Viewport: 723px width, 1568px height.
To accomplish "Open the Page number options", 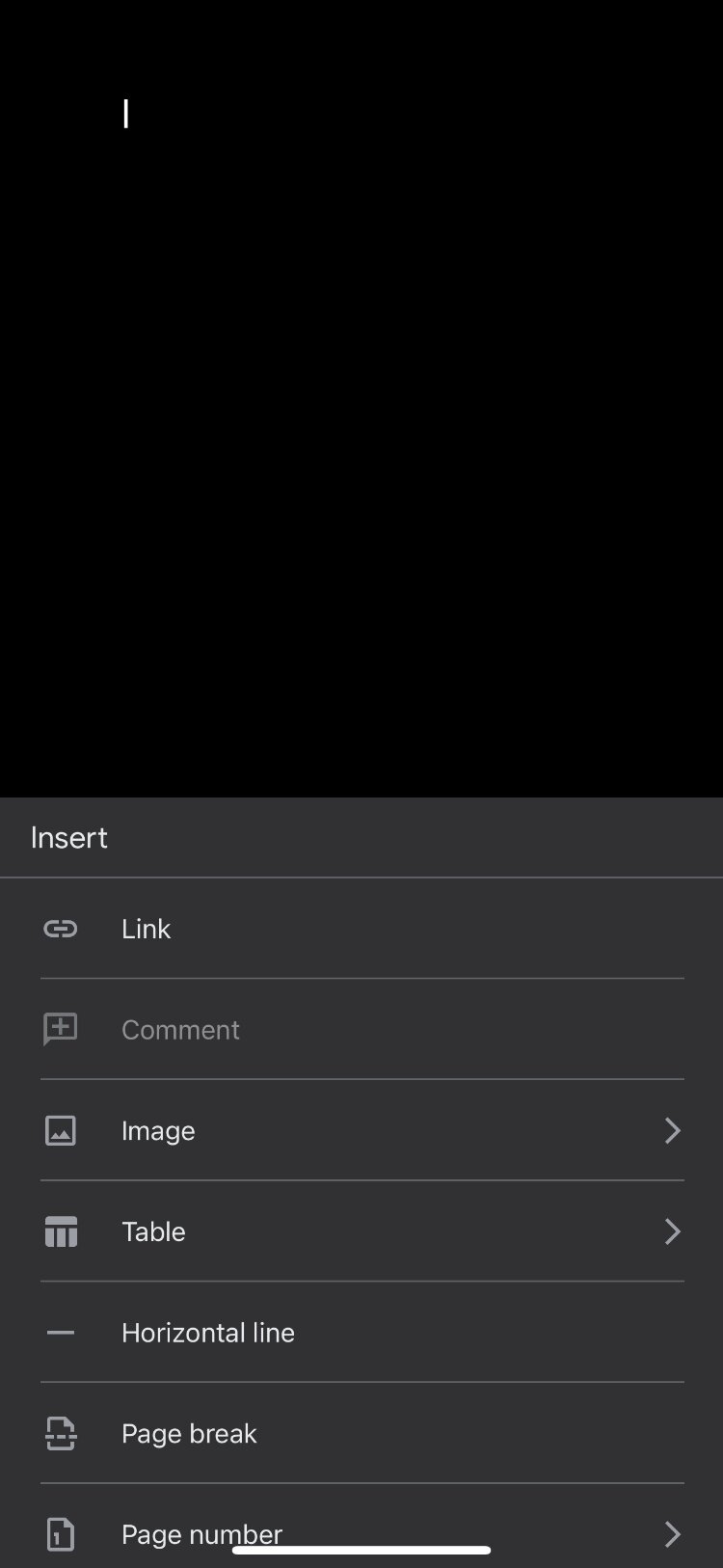I will click(x=202, y=1528).
